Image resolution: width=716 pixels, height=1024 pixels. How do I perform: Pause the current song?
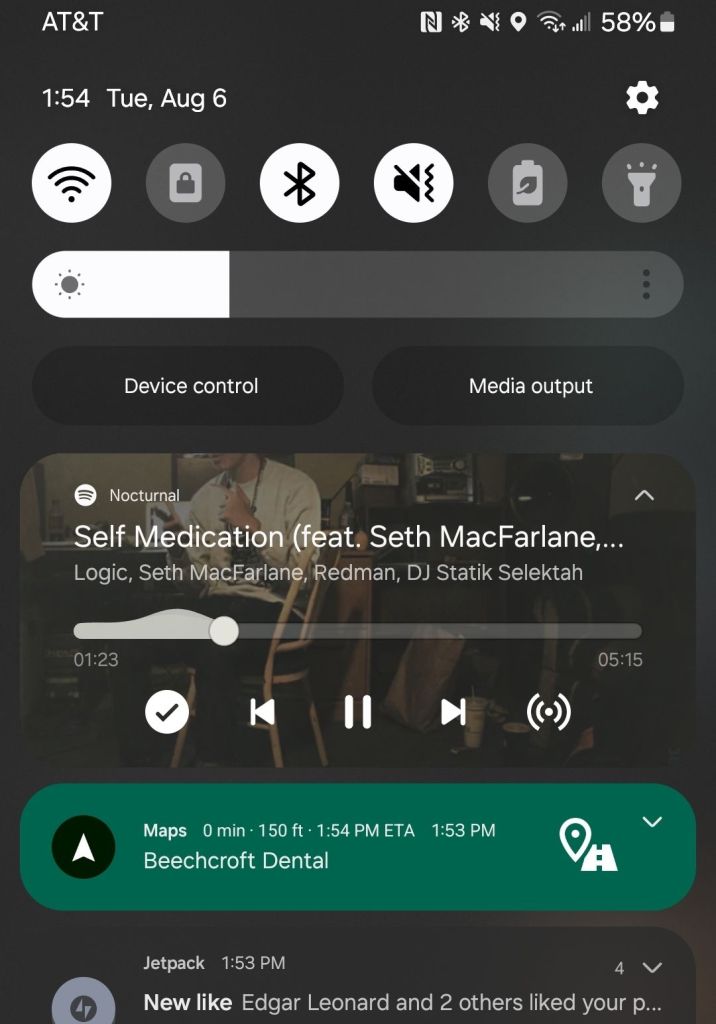coord(357,712)
